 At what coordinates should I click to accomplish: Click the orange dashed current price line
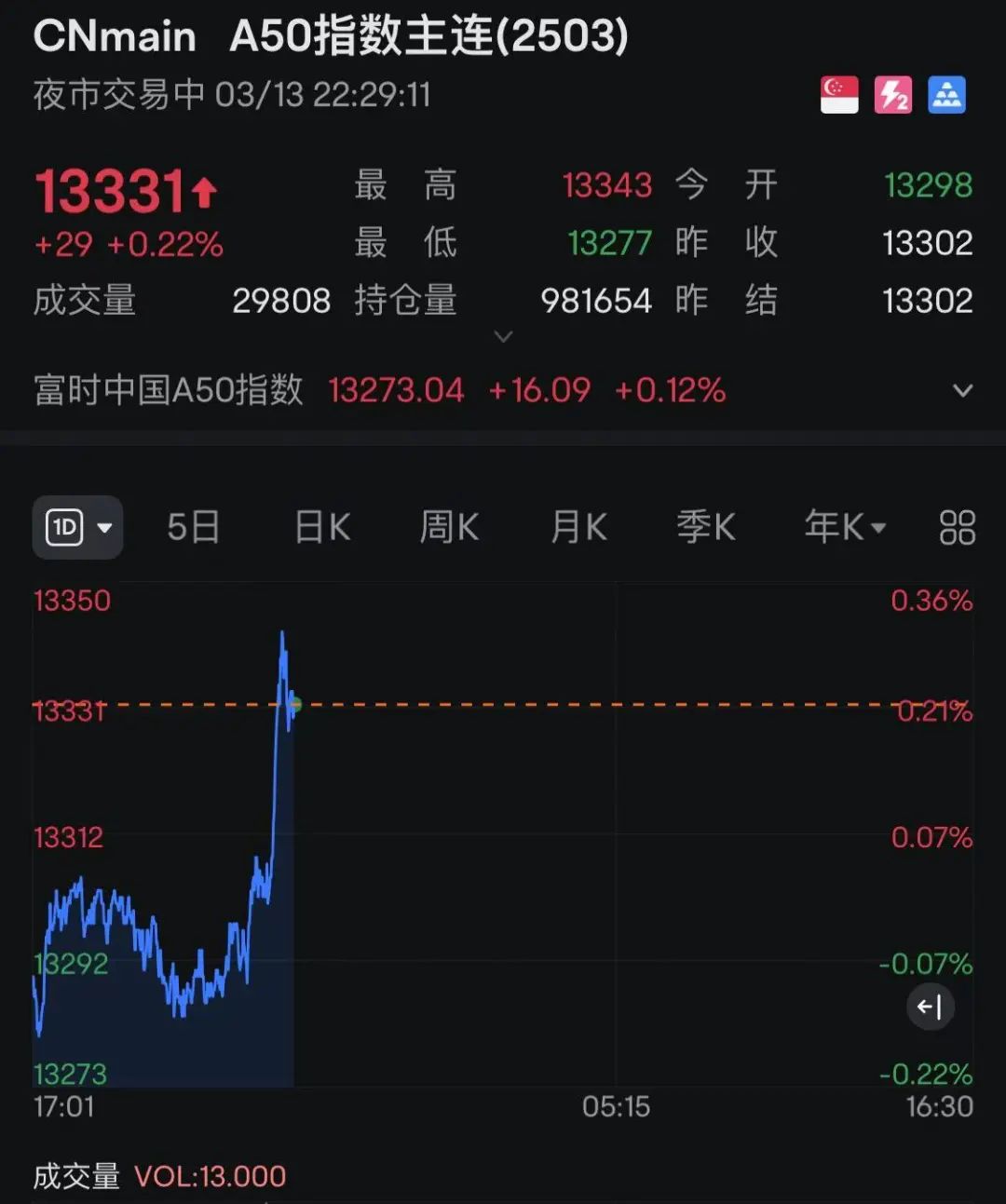pyautogui.click(x=605, y=706)
